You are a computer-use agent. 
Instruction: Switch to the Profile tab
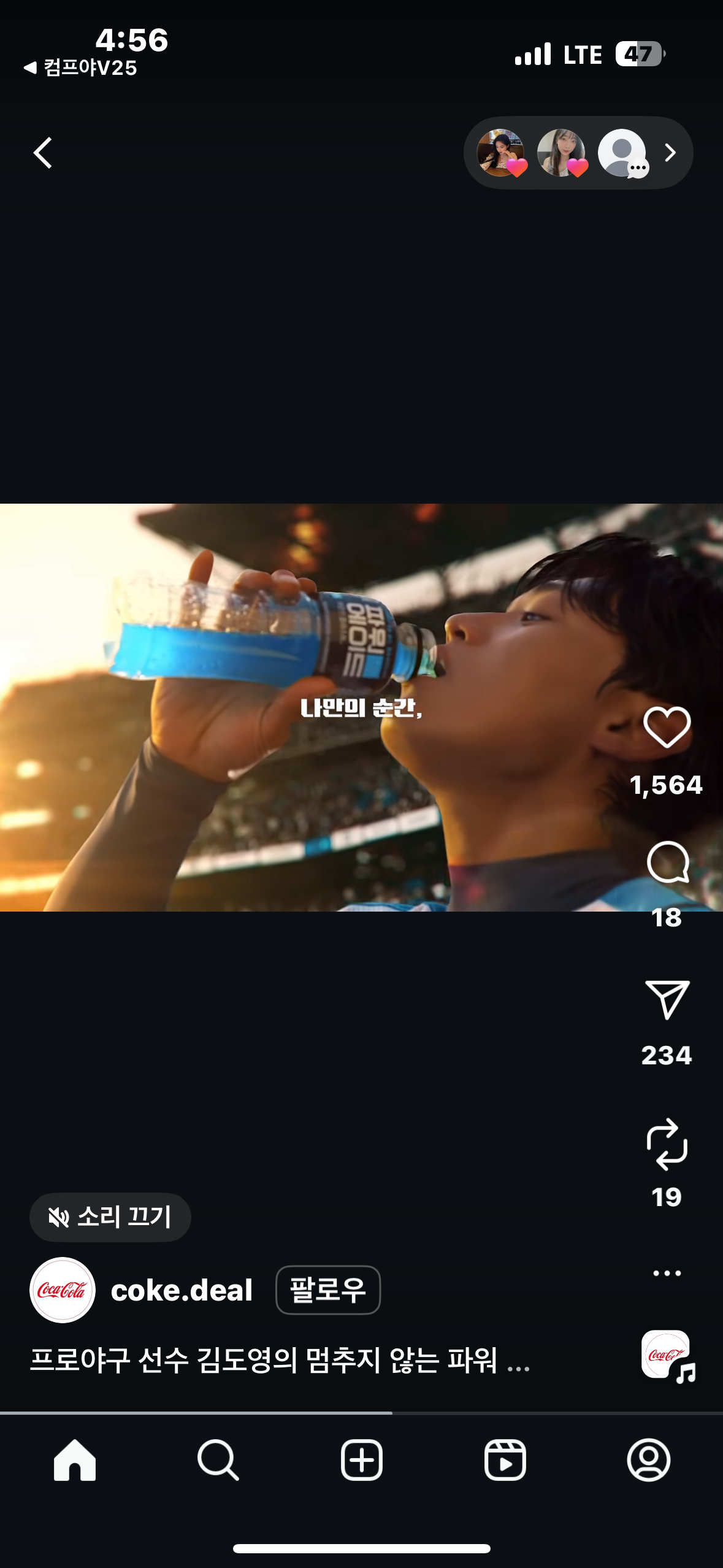(648, 1460)
